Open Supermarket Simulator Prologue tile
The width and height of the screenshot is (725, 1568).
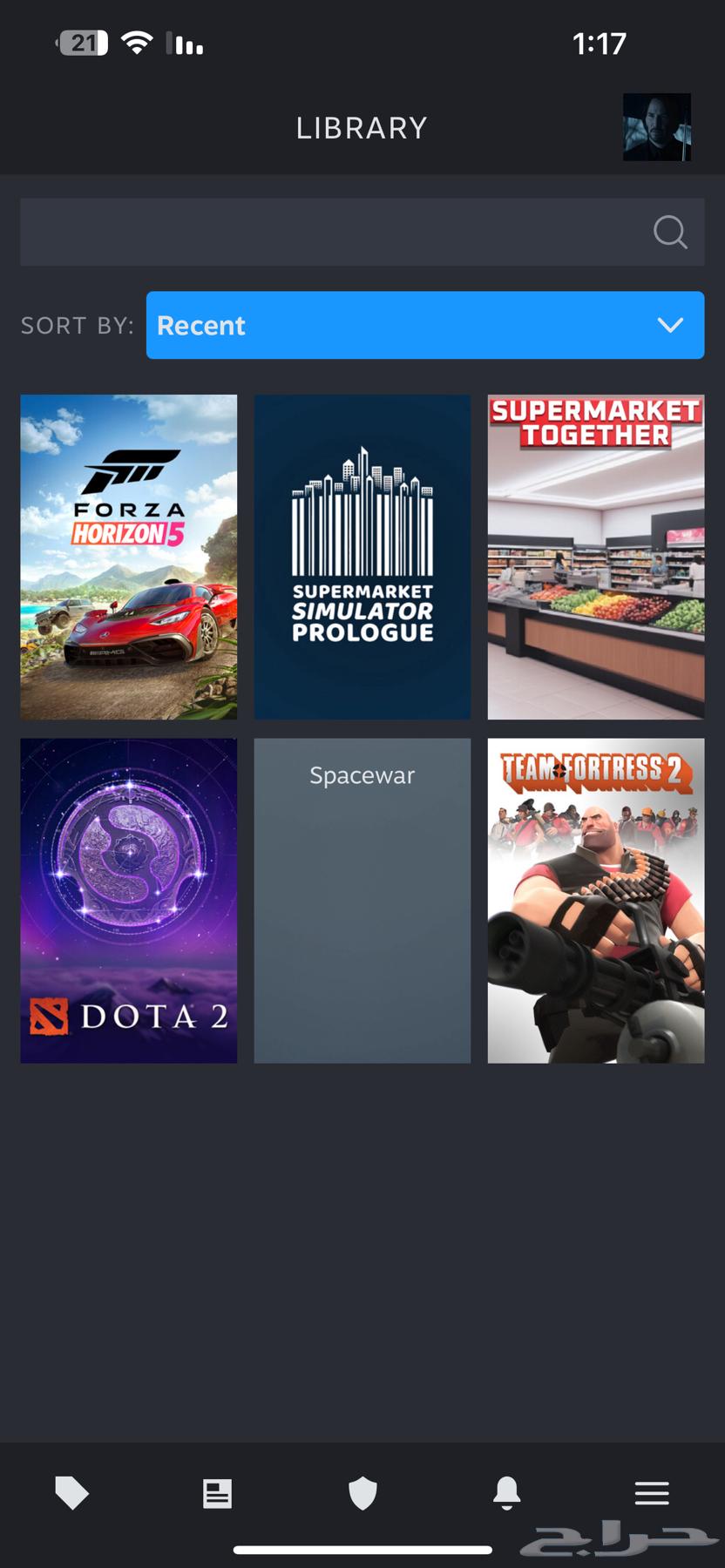point(362,557)
